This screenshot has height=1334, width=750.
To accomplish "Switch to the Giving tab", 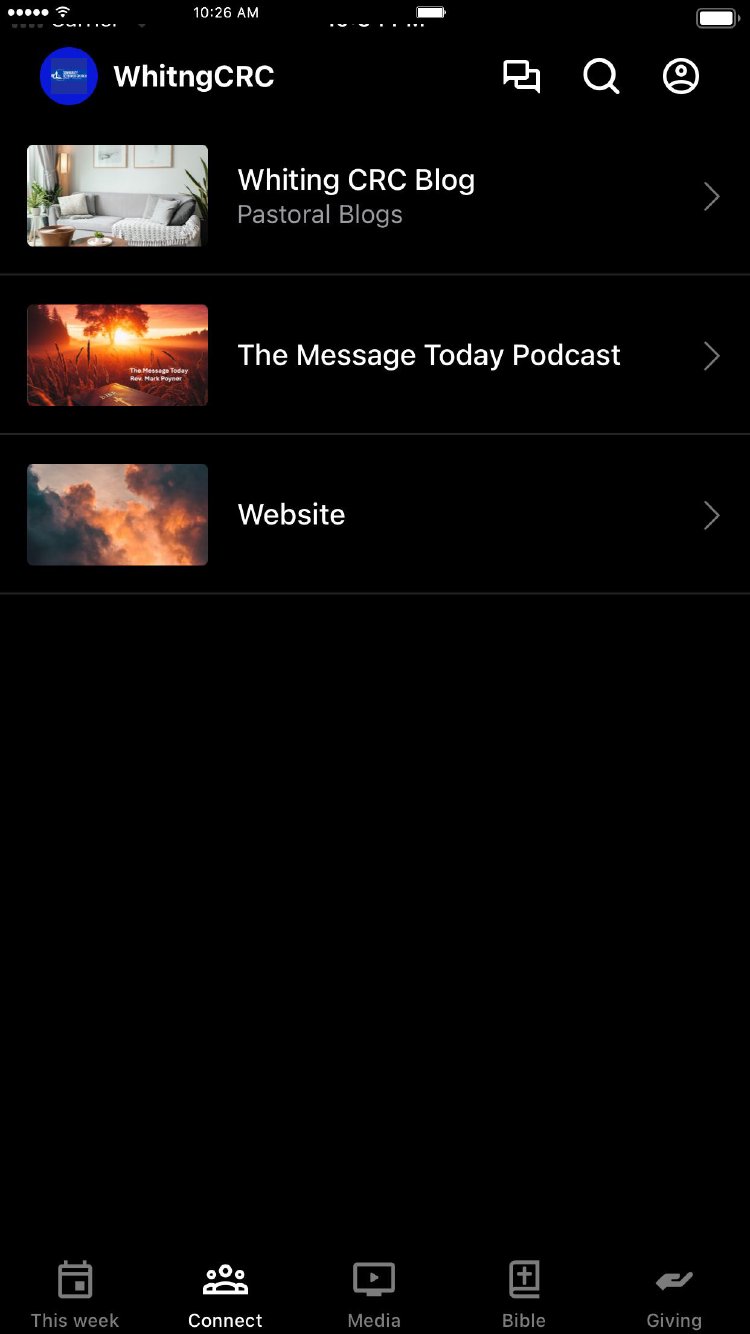I will point(674,1294).
